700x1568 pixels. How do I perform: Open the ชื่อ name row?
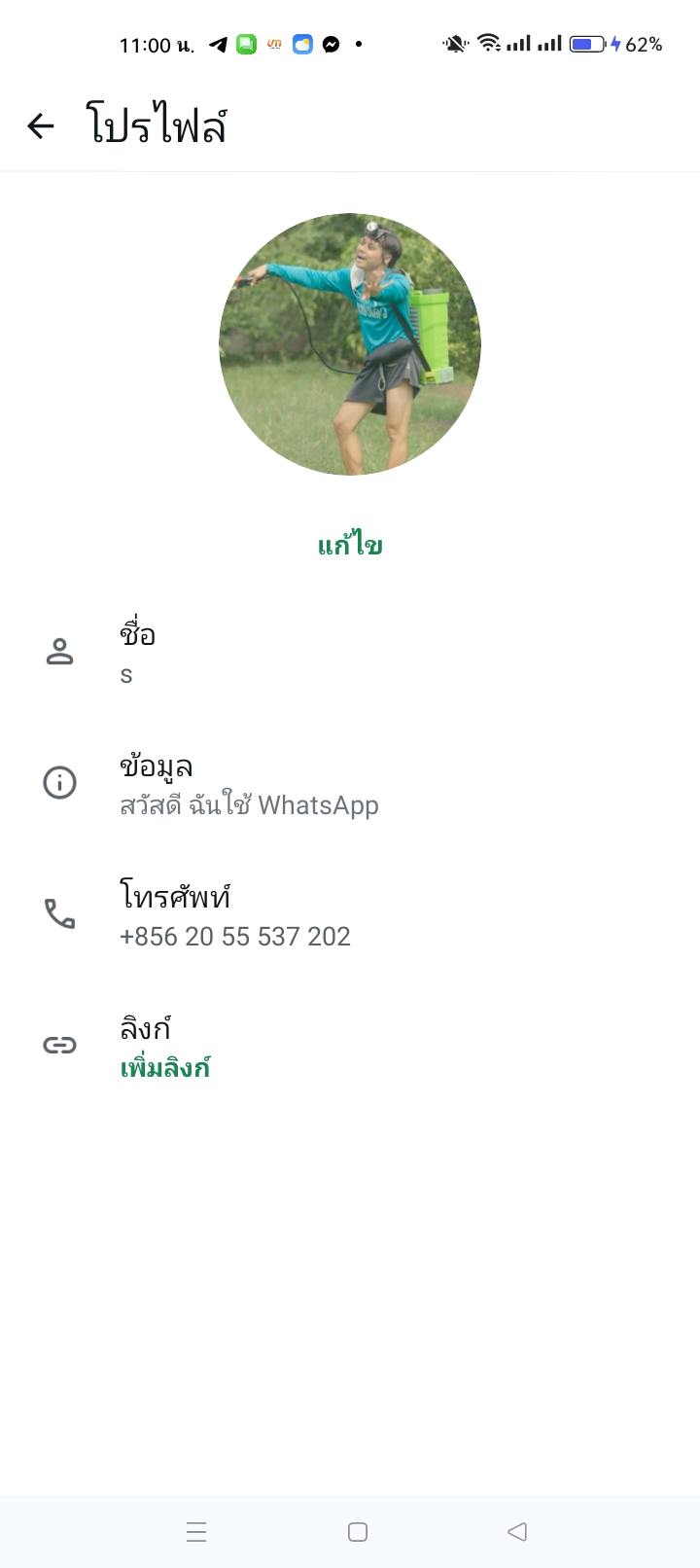click(x=350, y=653)
